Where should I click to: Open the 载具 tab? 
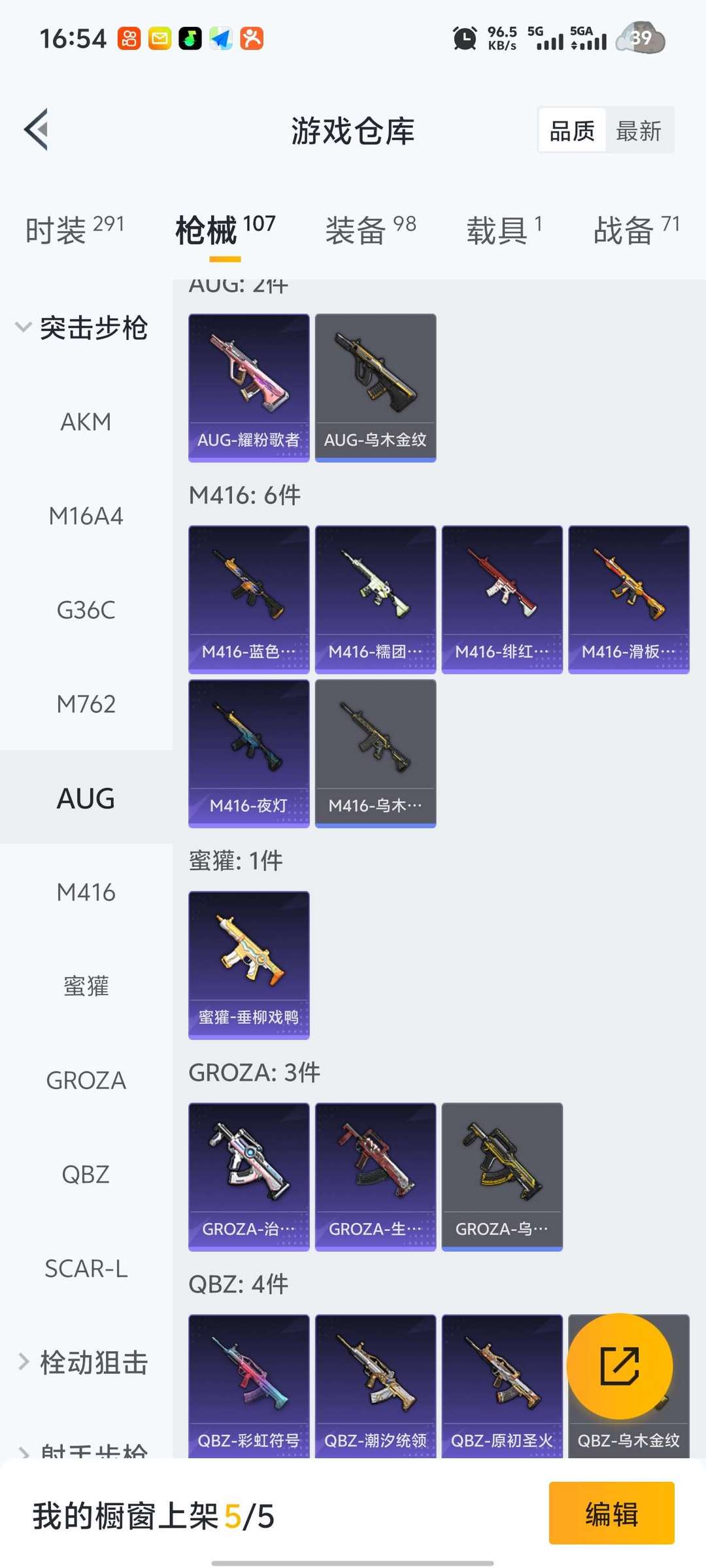coord(503,230)
